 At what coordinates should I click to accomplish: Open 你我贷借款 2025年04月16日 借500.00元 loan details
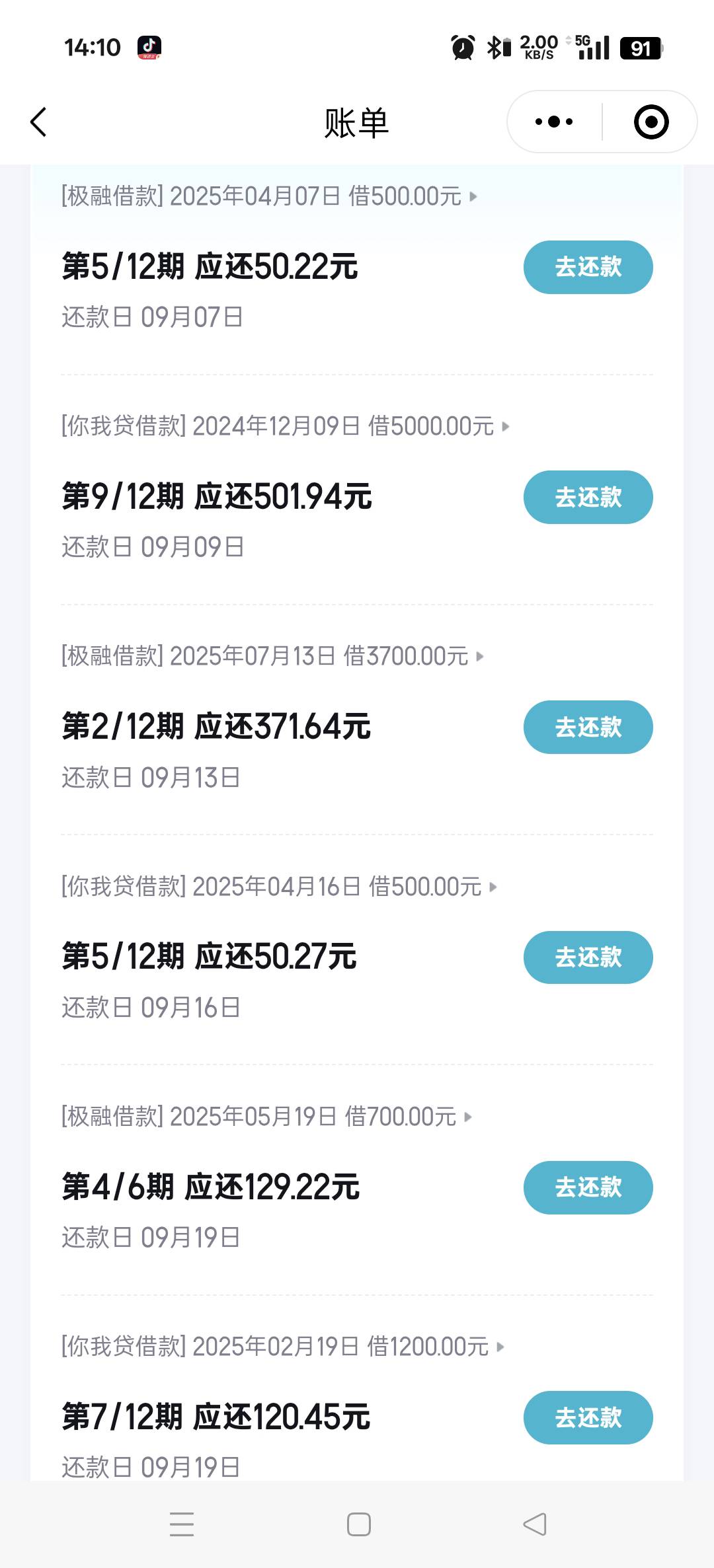point(279,886)
